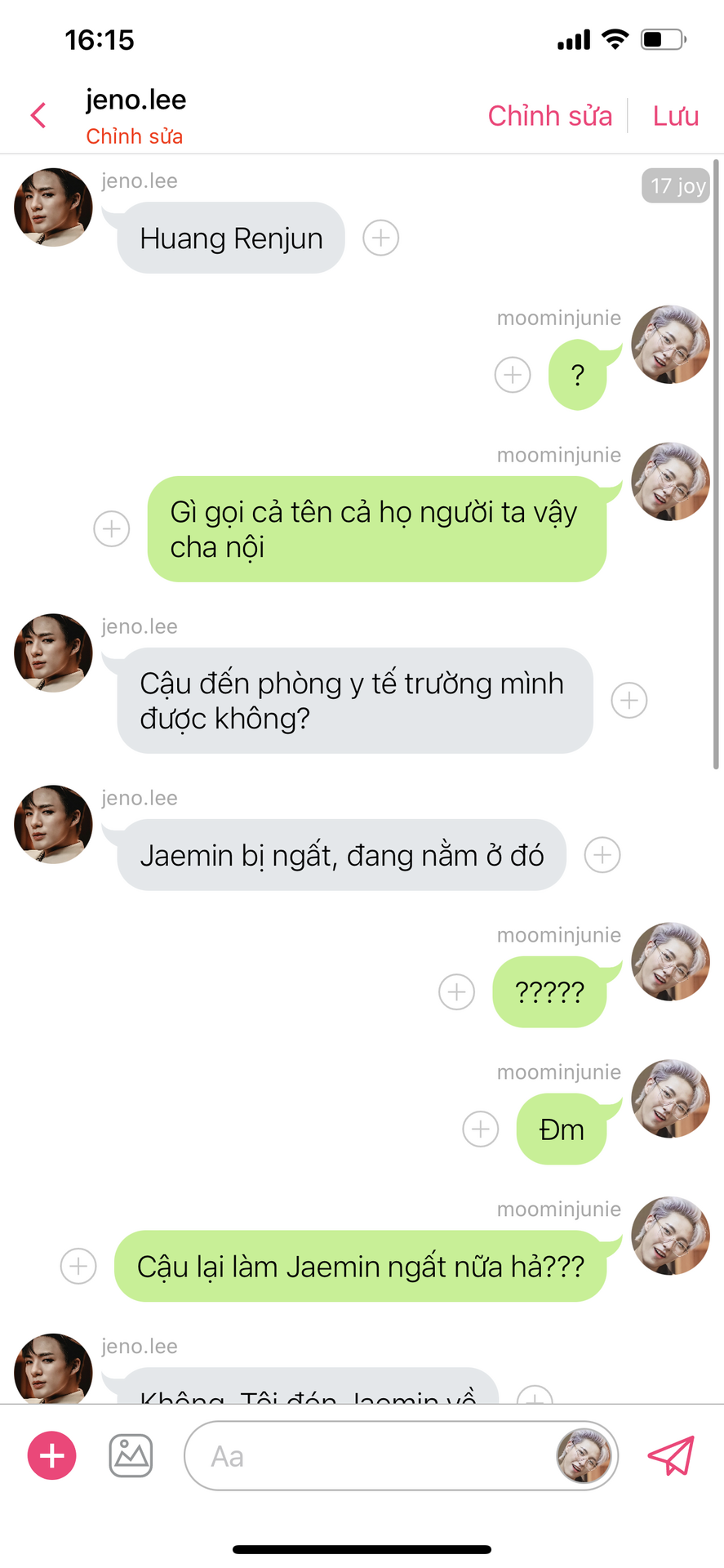This screenshot has width=724, height=1568.
Task: Tap the 17 joy badge
Action: click(x=677, y=186)
